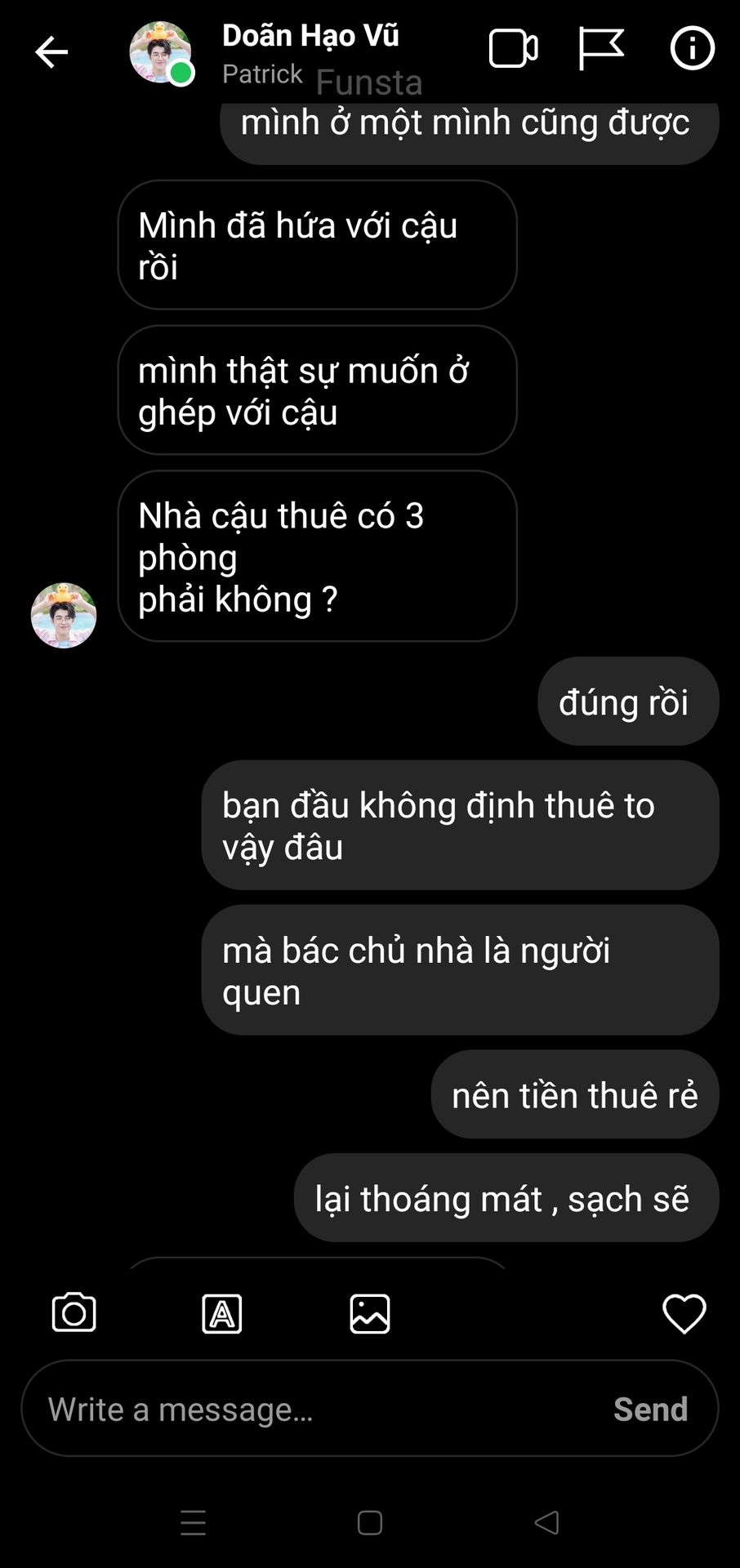Go to the home screen via the navigation bar
Image resolution: width=740 pixels, height=1568 pixels.
[x=370, y=1523]
